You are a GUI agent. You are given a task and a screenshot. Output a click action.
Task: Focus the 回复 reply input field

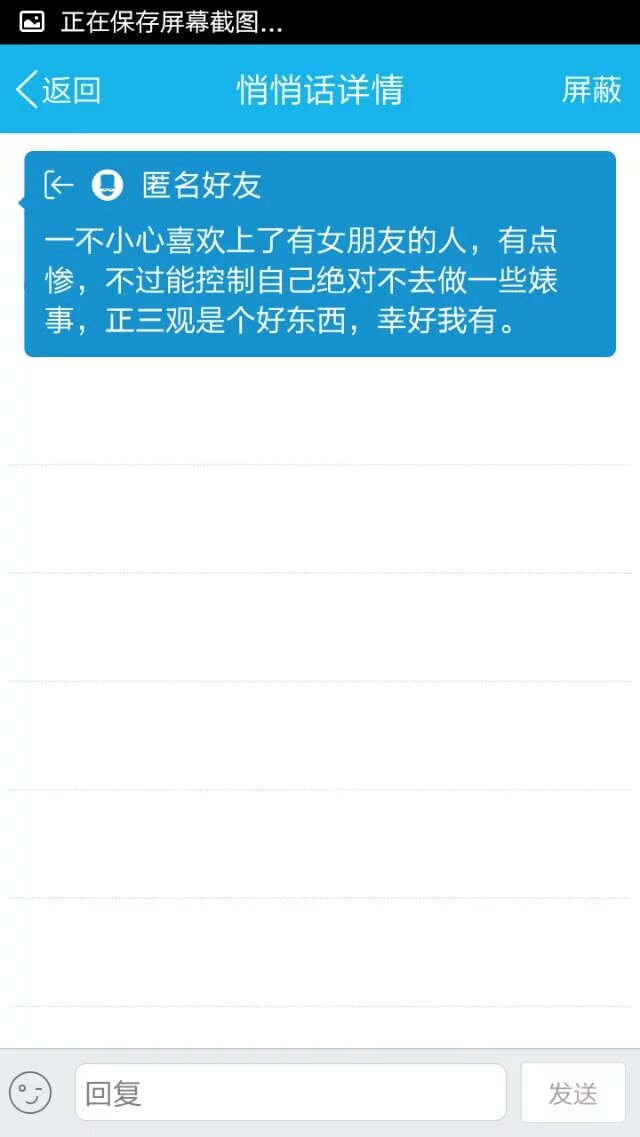[x=290, y=1092]
